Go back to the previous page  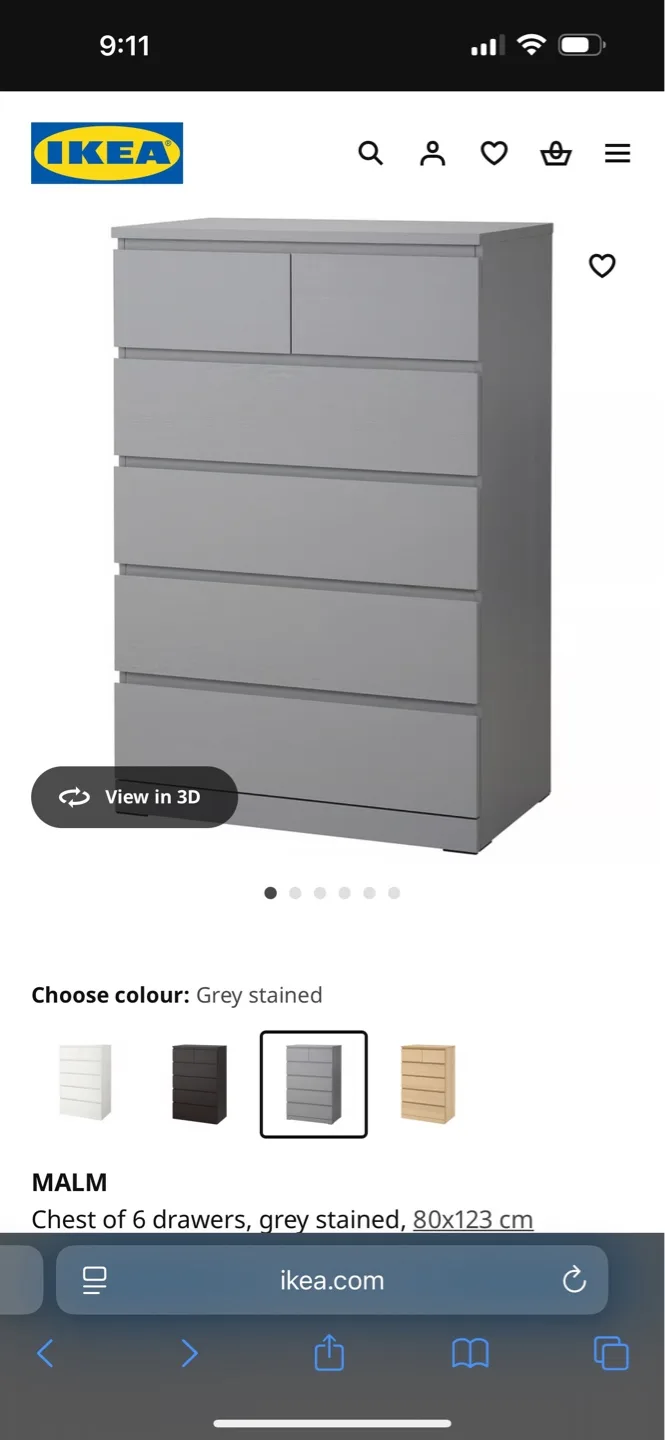(45, 1354)
